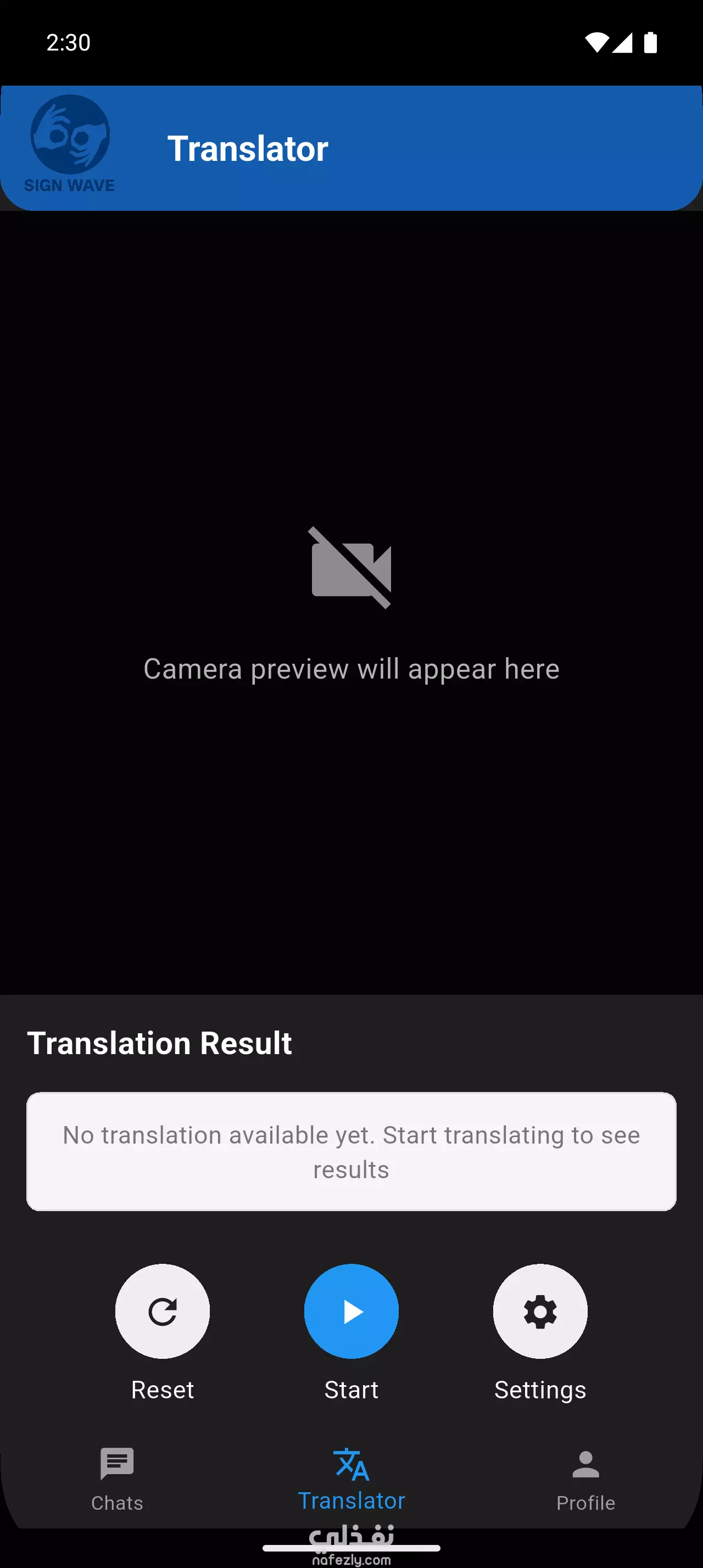Start sign language translation
The height and width of the screenshot is (1568, 703).
pos(351,1311)
